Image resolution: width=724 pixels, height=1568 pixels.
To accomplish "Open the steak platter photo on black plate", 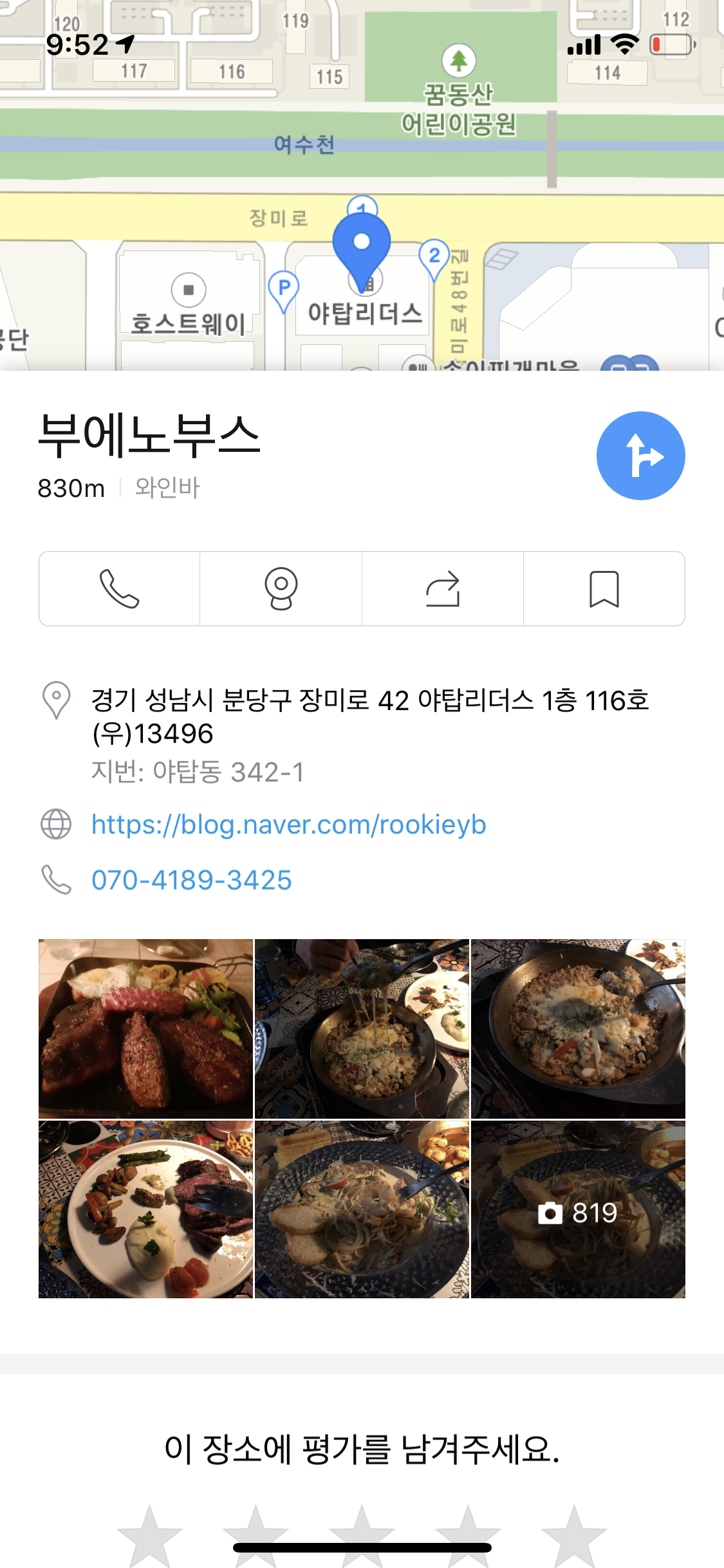I will pos(145,1029).
